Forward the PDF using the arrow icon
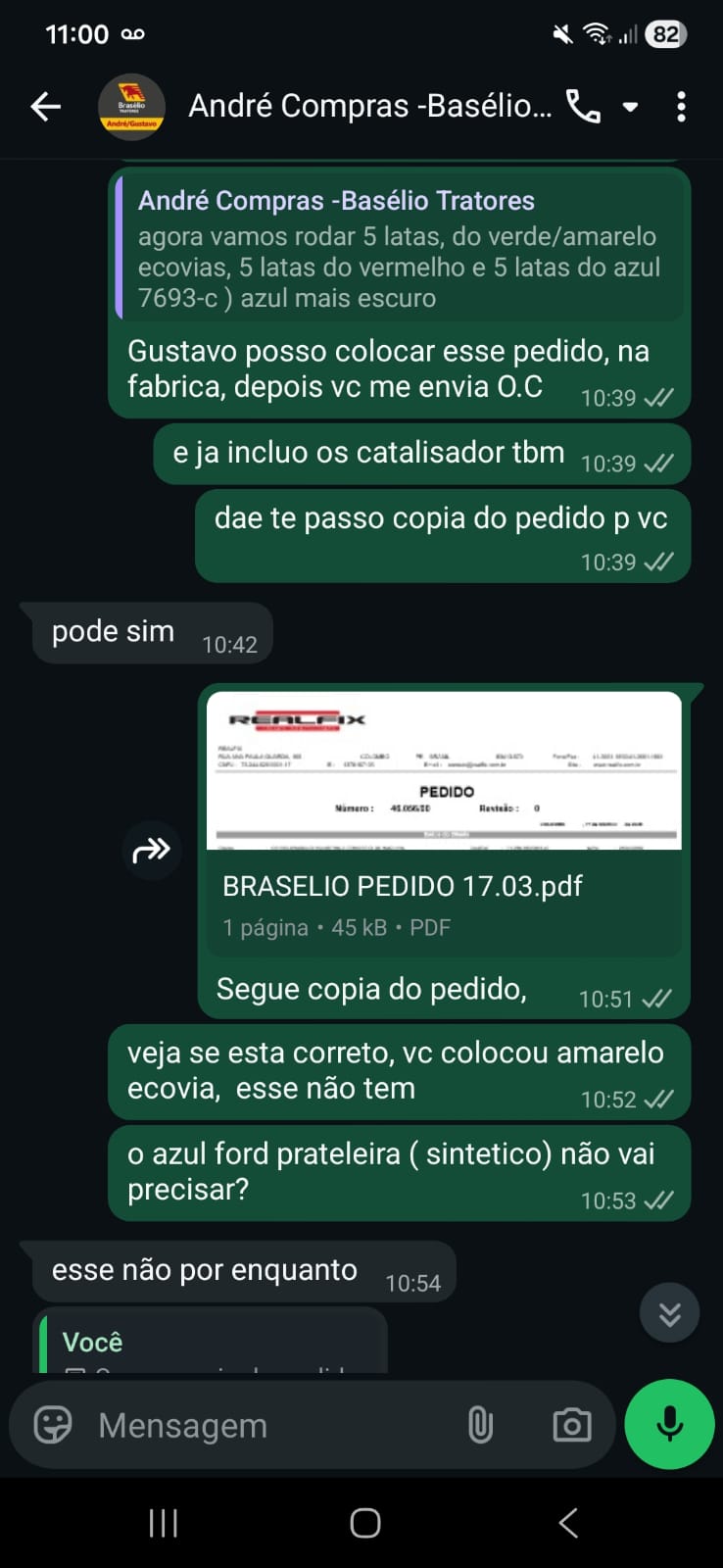This screenshot has height=1568, width=723. pyautogui.click(x=152, y=850)
